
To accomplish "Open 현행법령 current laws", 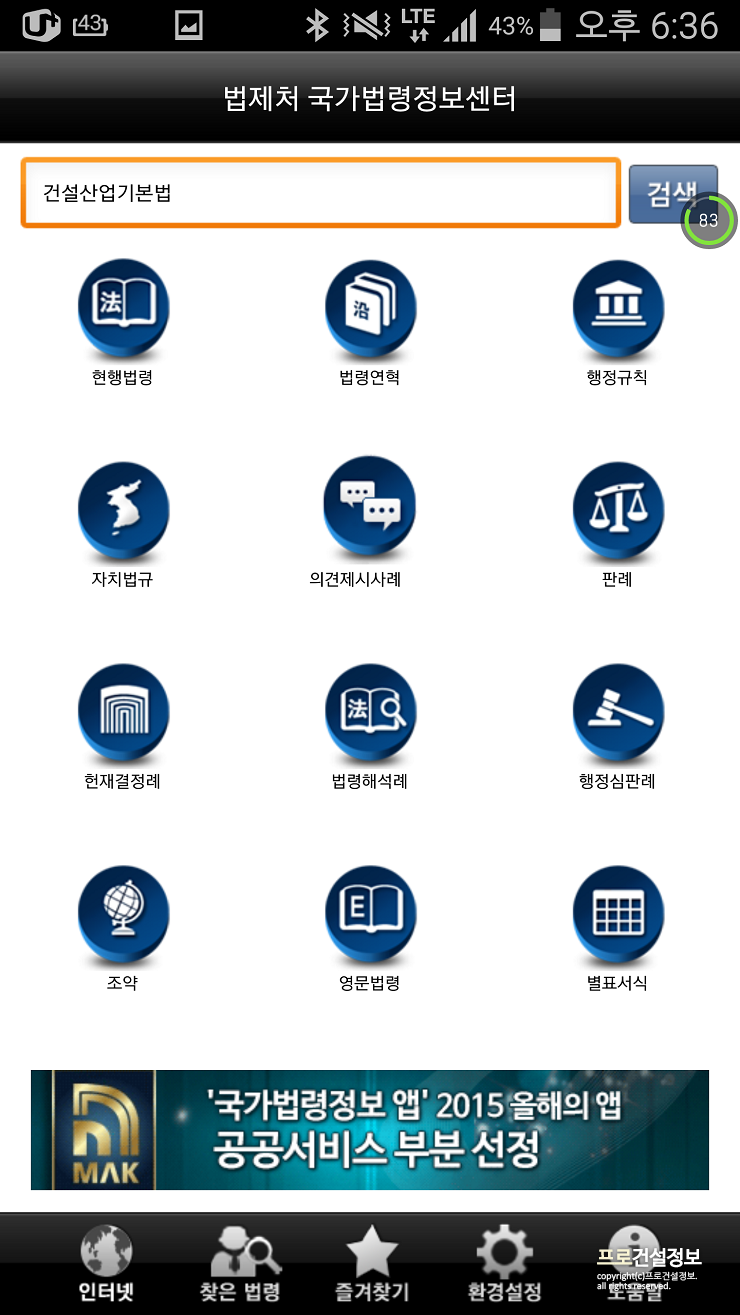I will click(123, 322).
